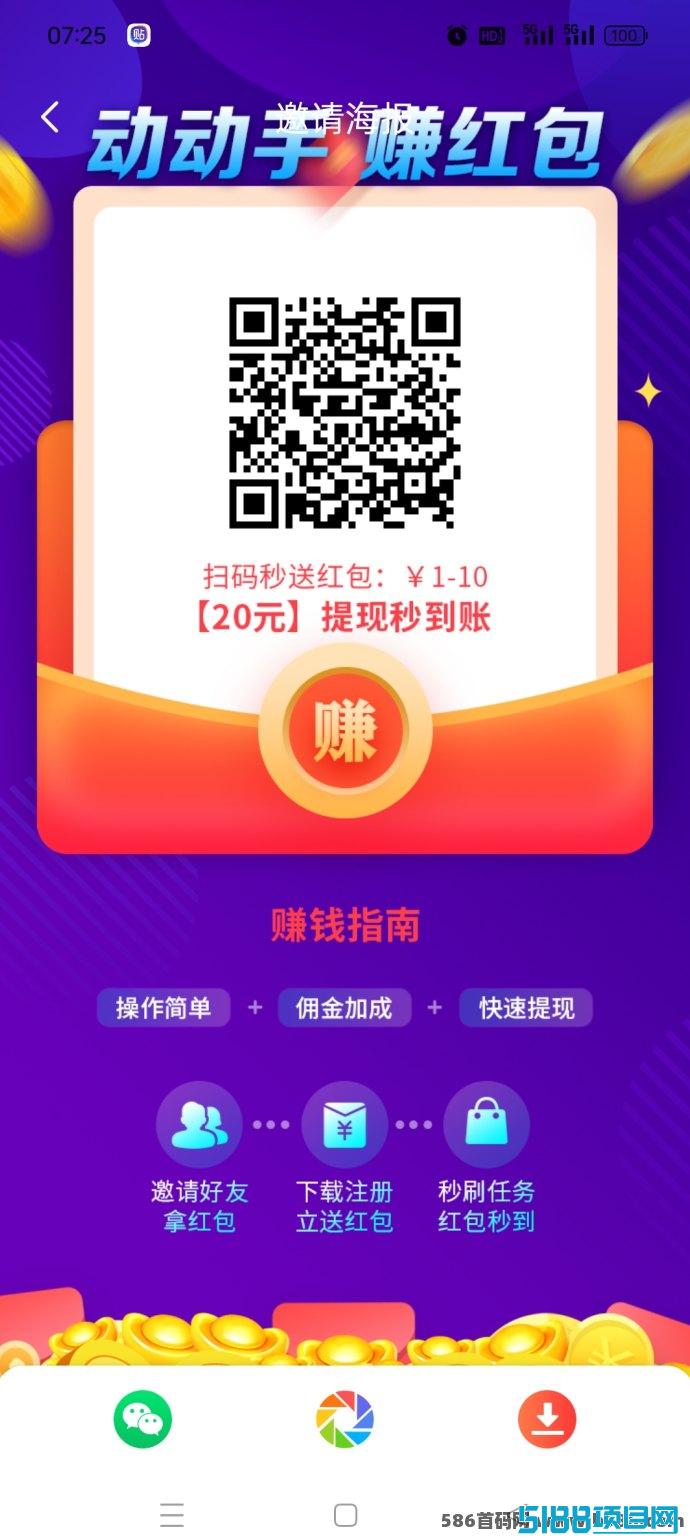Go back from the 邀请海报 page
690x1538 pixels.
(x=50, y=118)
